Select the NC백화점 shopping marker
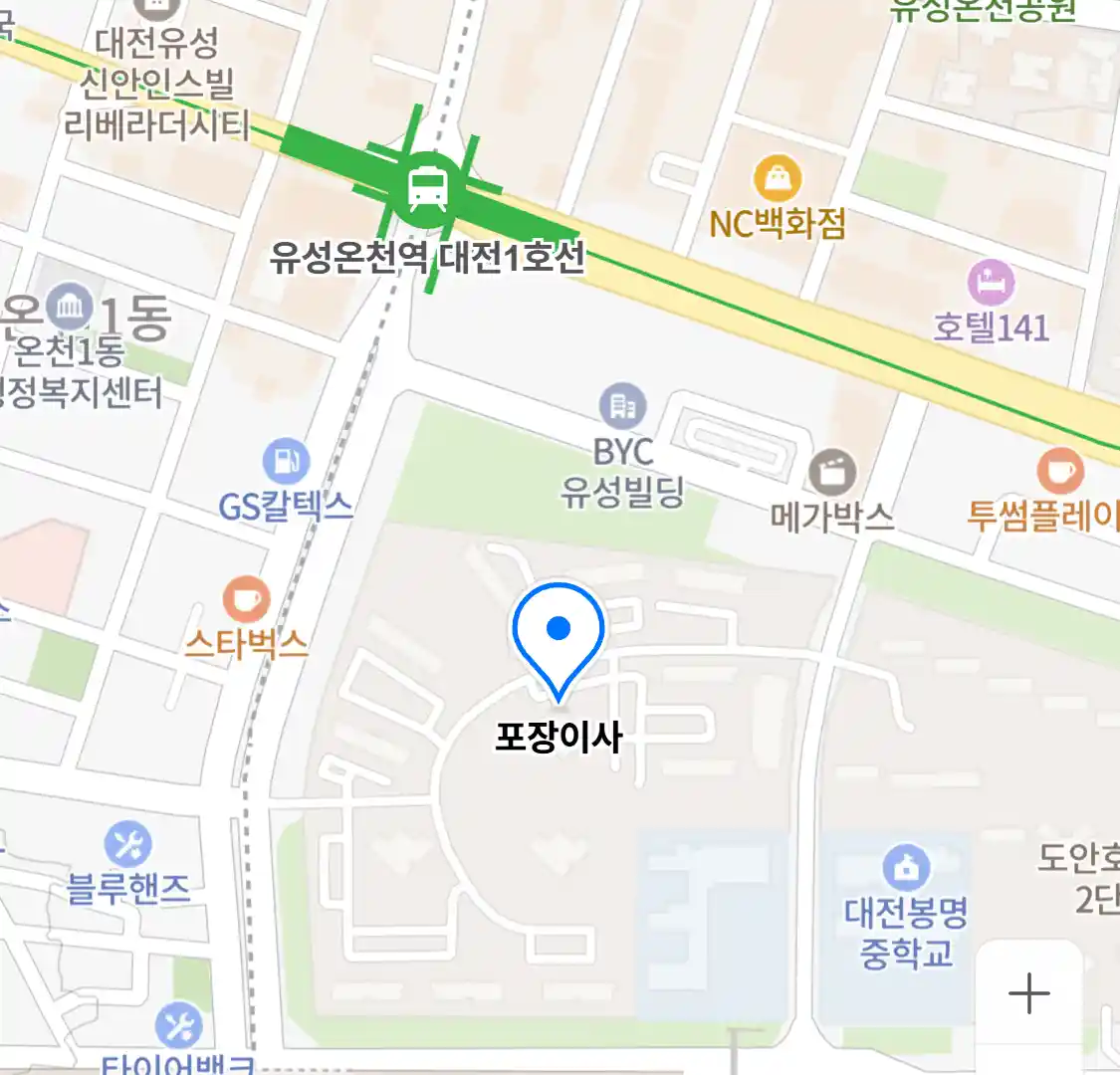Viewport: 1120px width, 1075px height. (x=778, y=179)
